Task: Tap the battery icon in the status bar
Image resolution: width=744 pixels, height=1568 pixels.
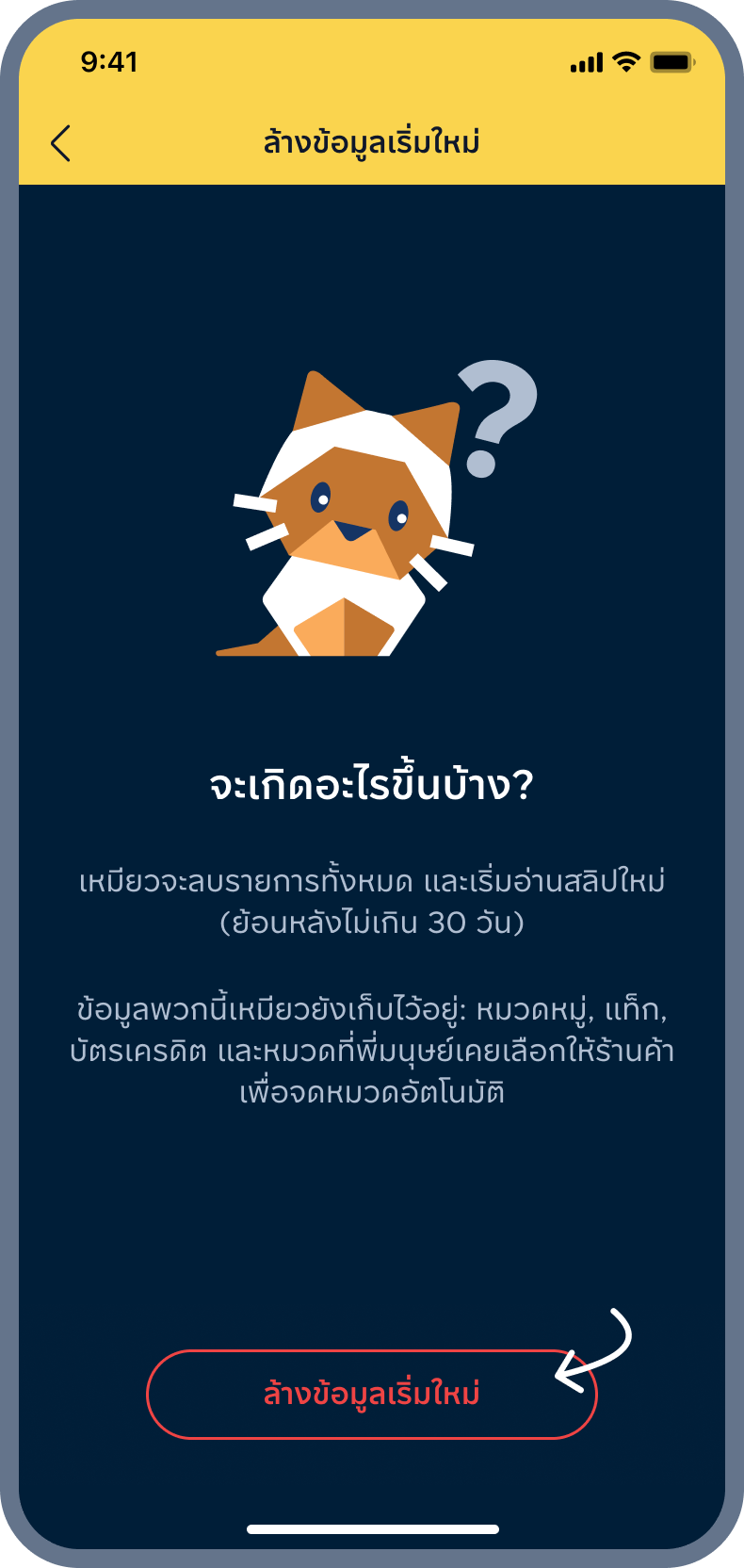Action: [x=671, y=62]
